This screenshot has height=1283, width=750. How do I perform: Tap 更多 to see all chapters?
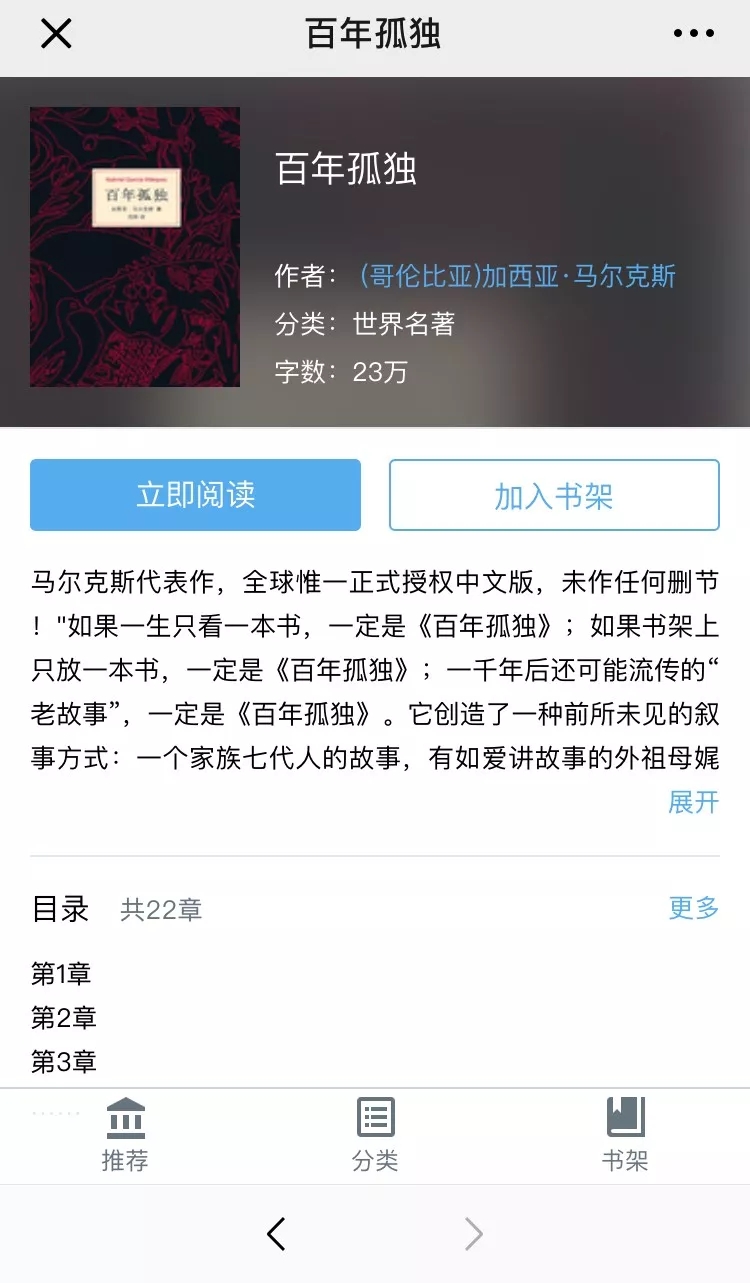click(693, 908)
